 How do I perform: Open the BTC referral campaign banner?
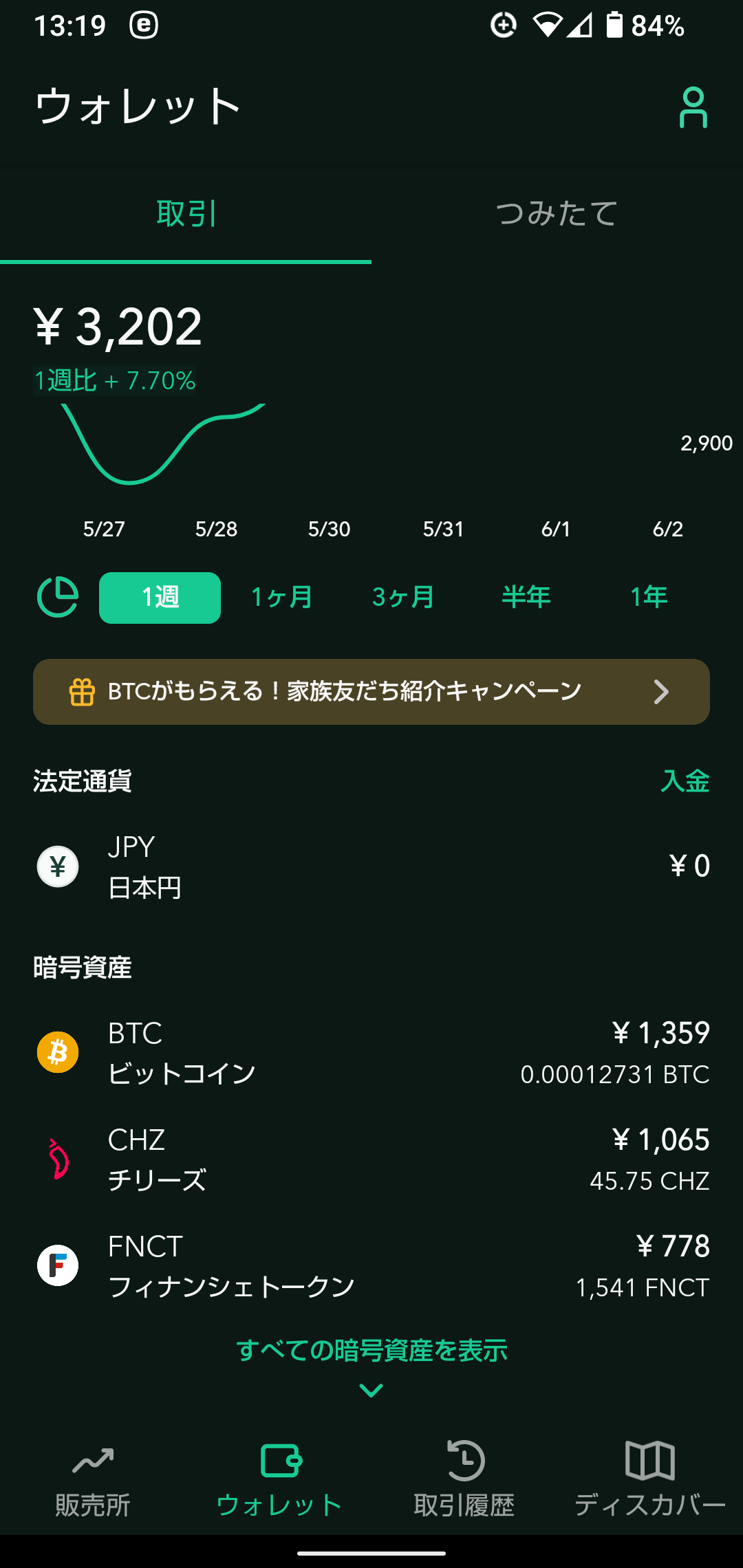[x=371, y=692]
